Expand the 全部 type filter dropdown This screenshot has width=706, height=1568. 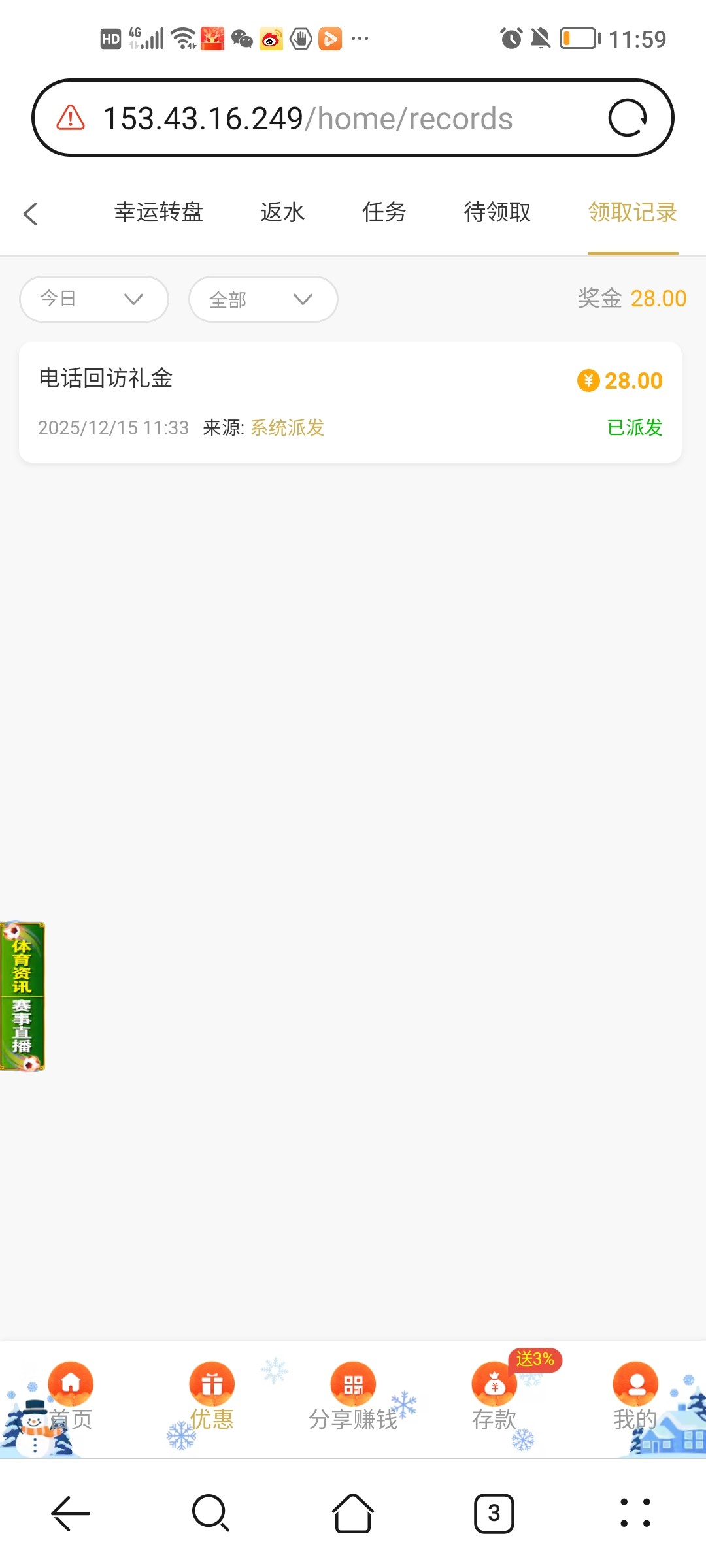pyautogui.click(x=263, y=299)
